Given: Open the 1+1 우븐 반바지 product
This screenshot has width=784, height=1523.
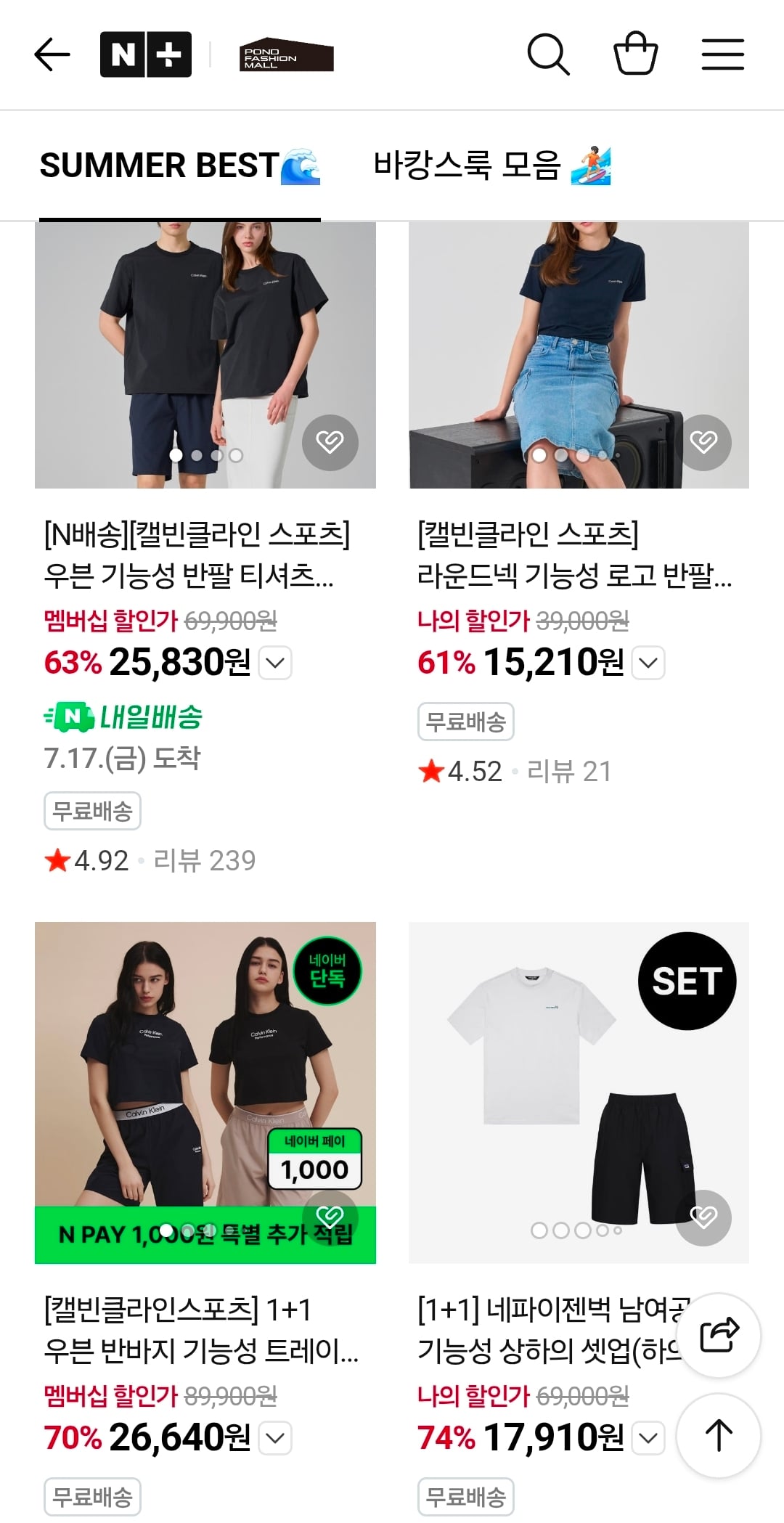Looking at the screenshot, I should (201, 1331).
